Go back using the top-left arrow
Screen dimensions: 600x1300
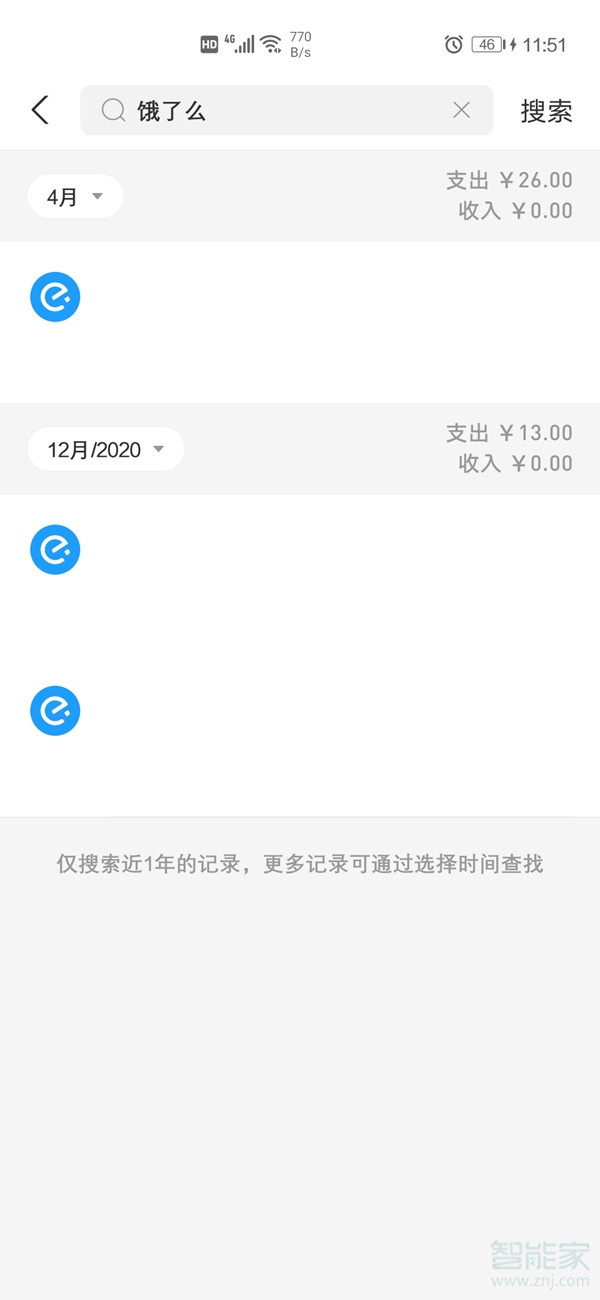coord(40,110)
